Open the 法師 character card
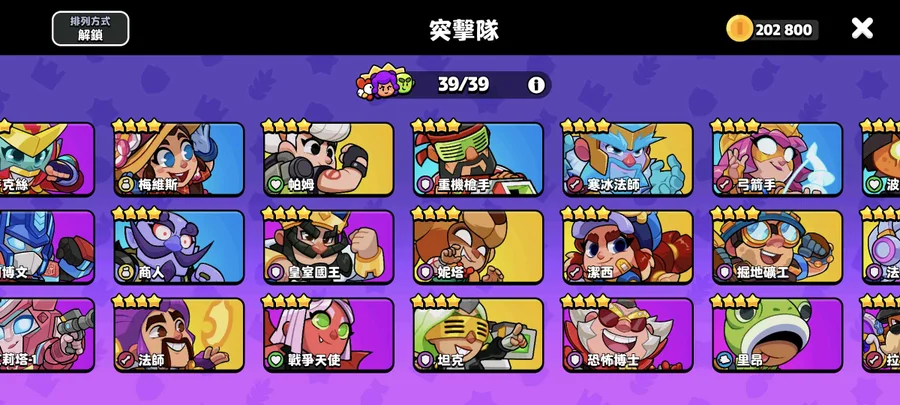 [179, 334]
